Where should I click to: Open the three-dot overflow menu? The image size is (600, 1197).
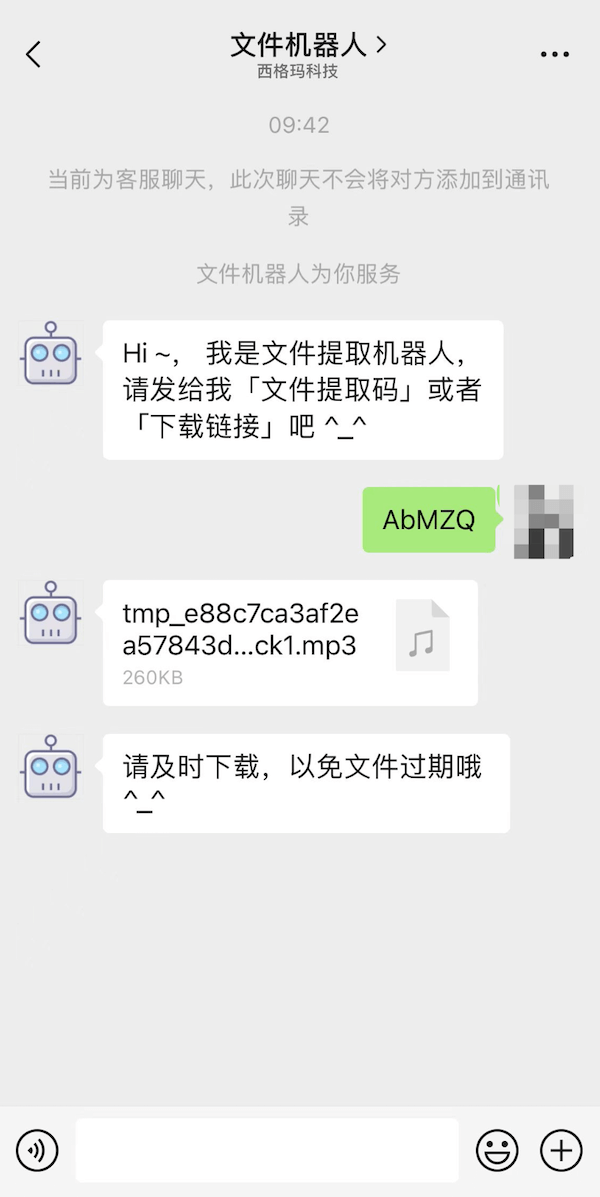pyautogui.click(x=554, y=54)
